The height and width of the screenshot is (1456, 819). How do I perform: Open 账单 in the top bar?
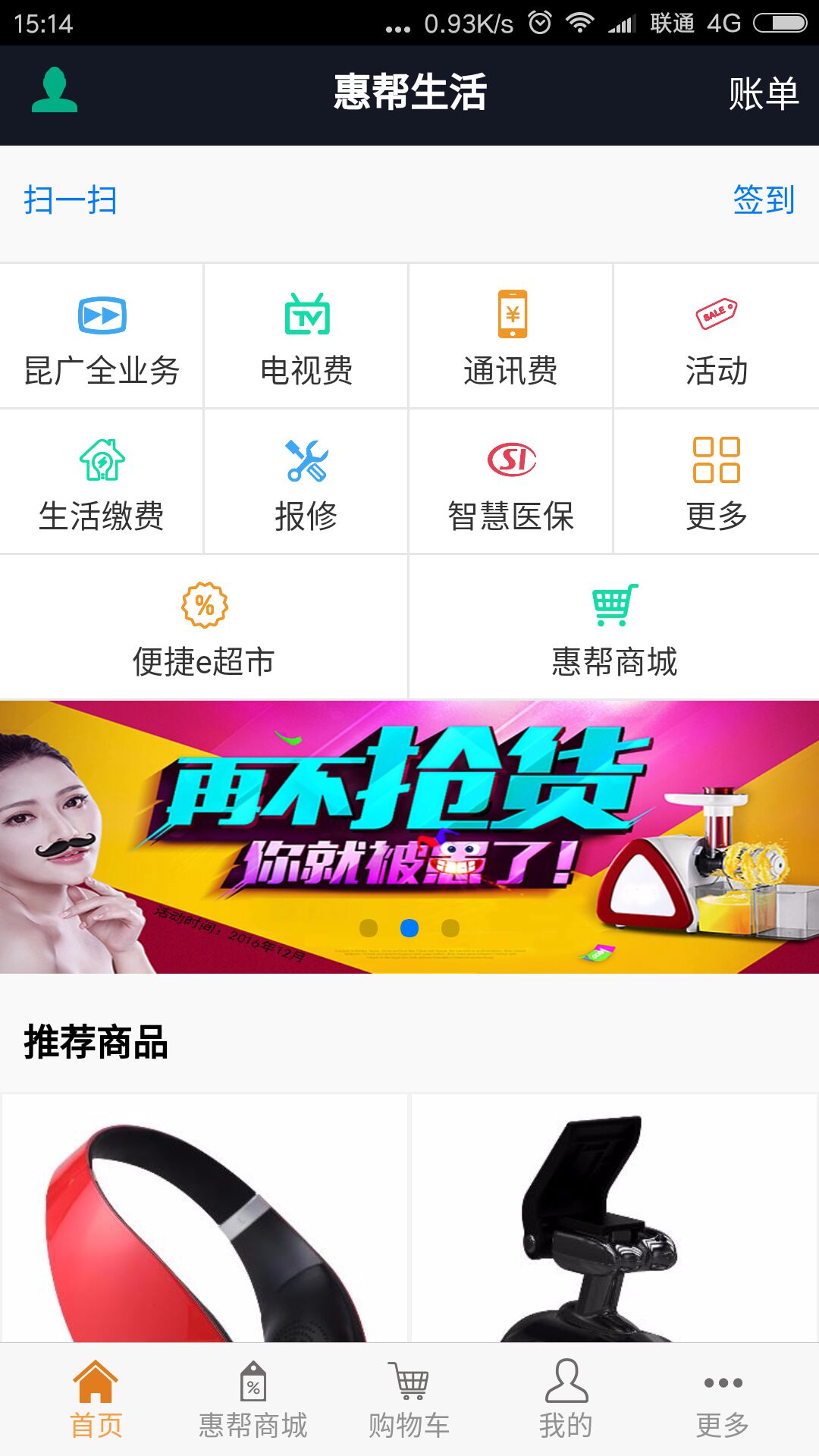click(763, 94)
